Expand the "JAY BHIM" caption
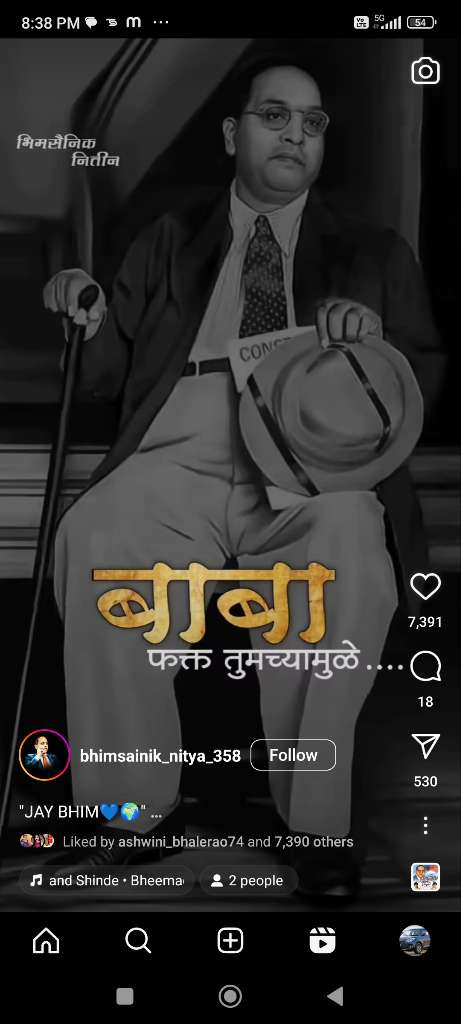The image size is (461, 1024). tap(90, 812)
